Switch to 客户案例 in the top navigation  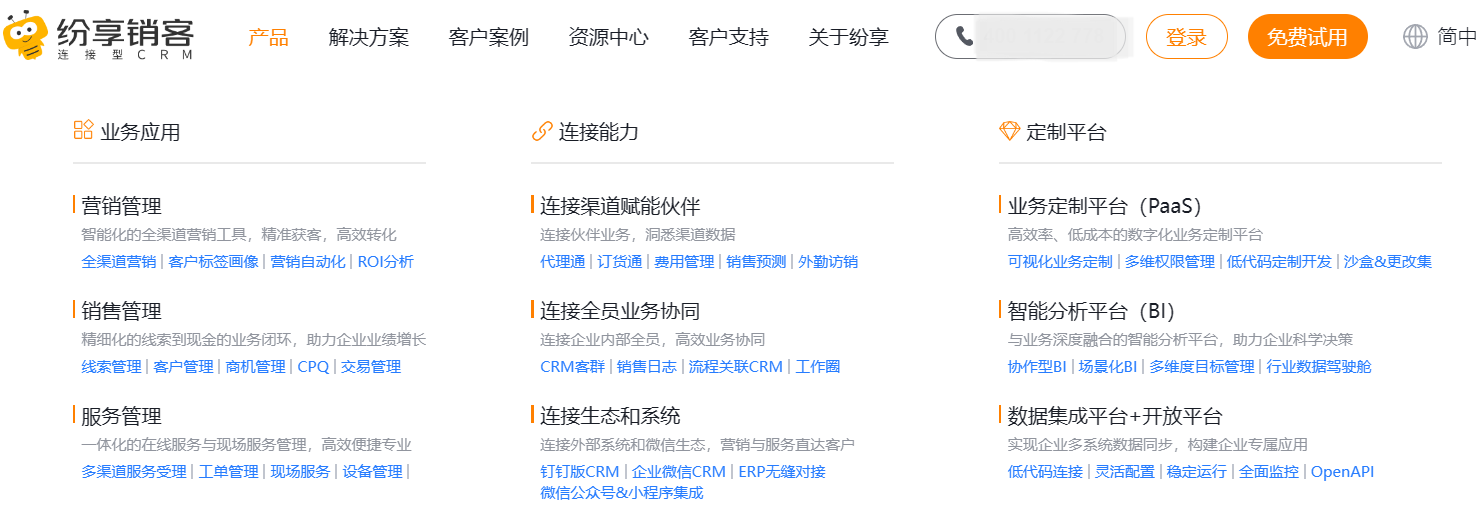click(488, 37)
